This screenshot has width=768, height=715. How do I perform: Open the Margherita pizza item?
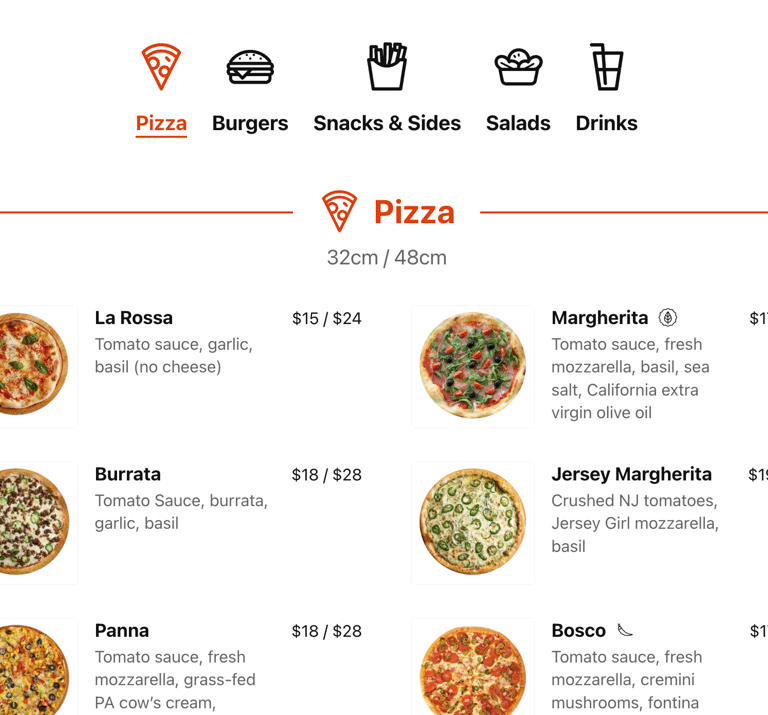[599, 318]
